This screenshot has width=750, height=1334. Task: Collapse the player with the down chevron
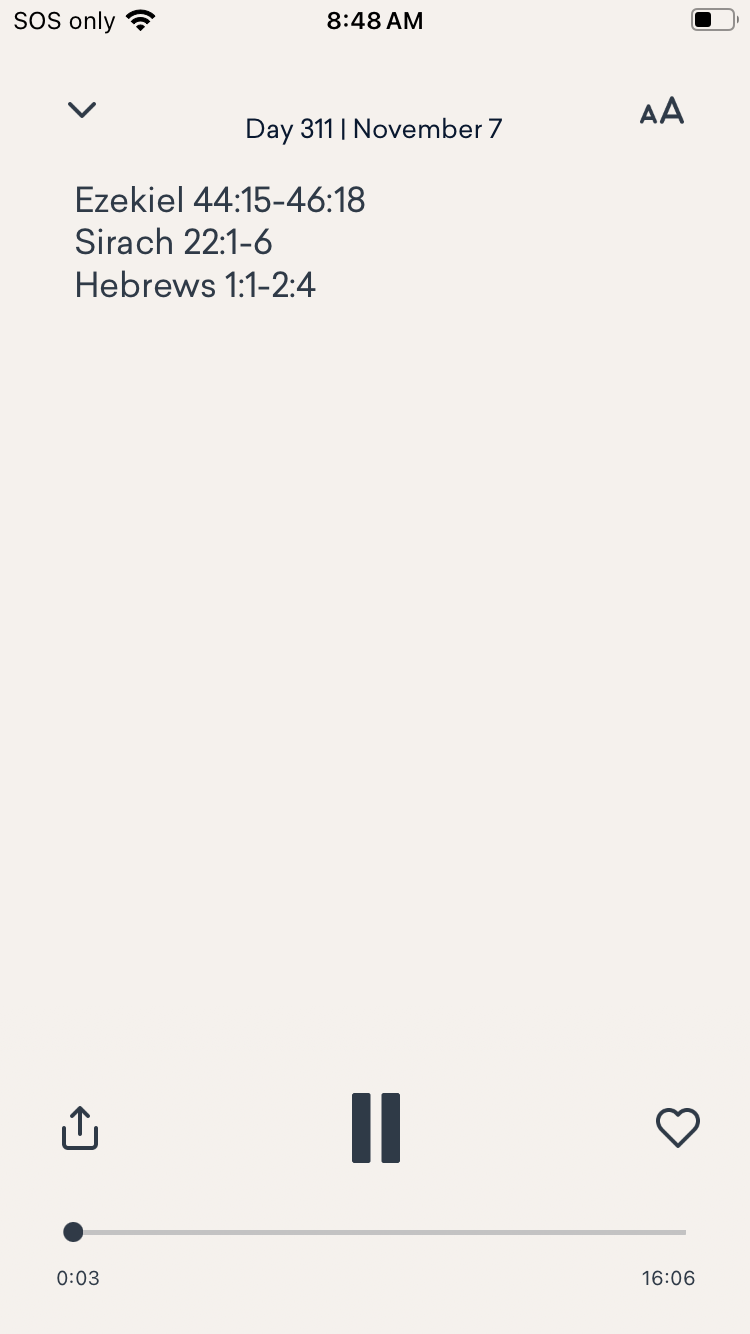tap(81, 110)
